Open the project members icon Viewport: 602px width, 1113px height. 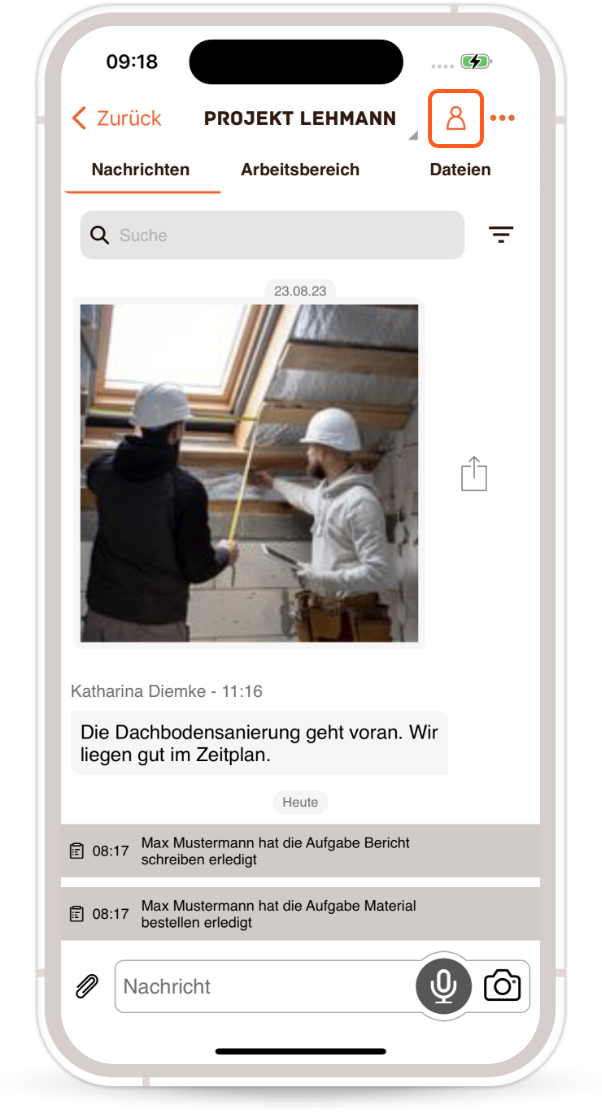pyautogui.click(x=456, y=118)
